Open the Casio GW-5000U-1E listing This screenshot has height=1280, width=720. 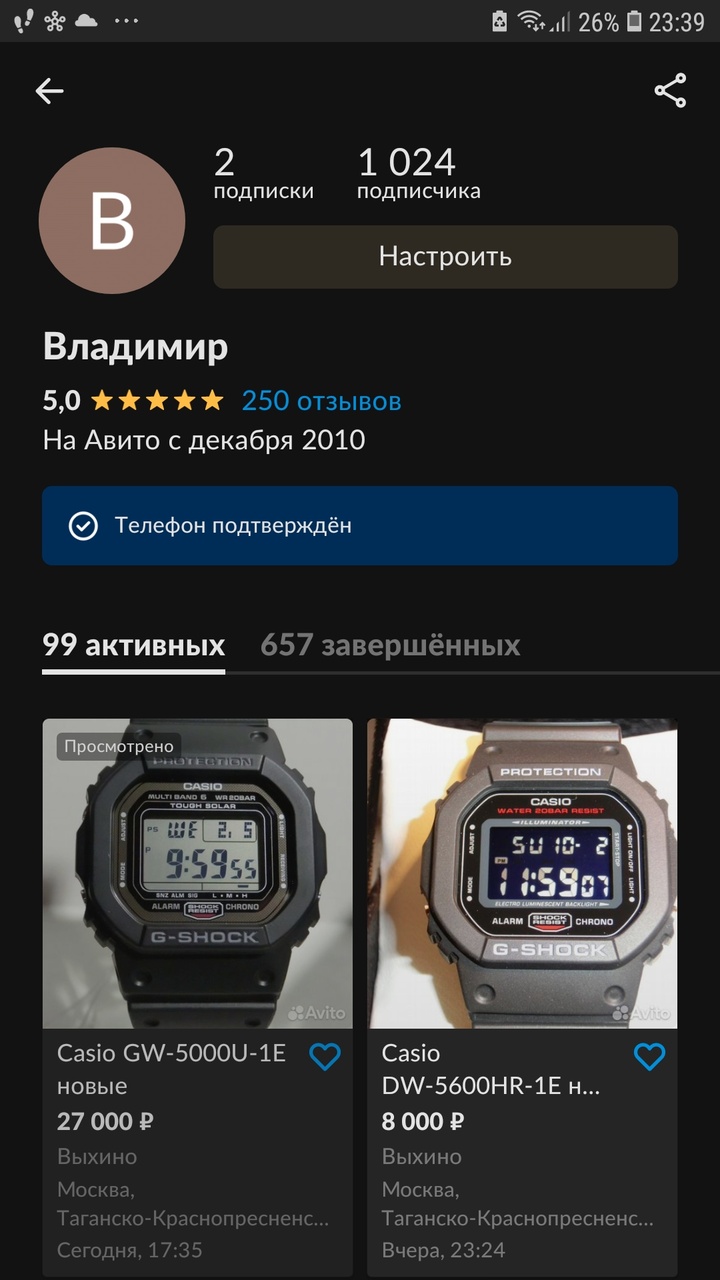[197, 873]
